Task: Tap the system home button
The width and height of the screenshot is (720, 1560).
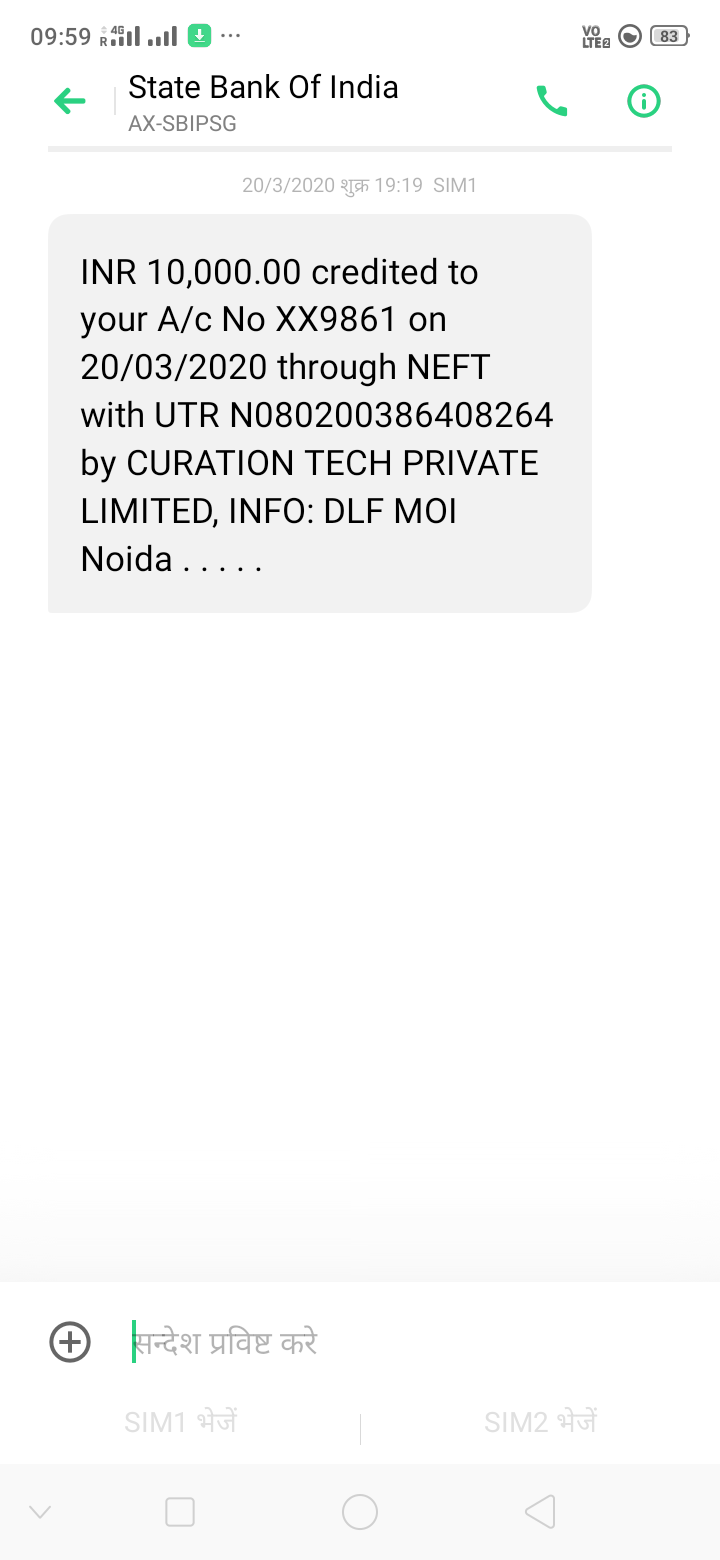Action: 360,1512
